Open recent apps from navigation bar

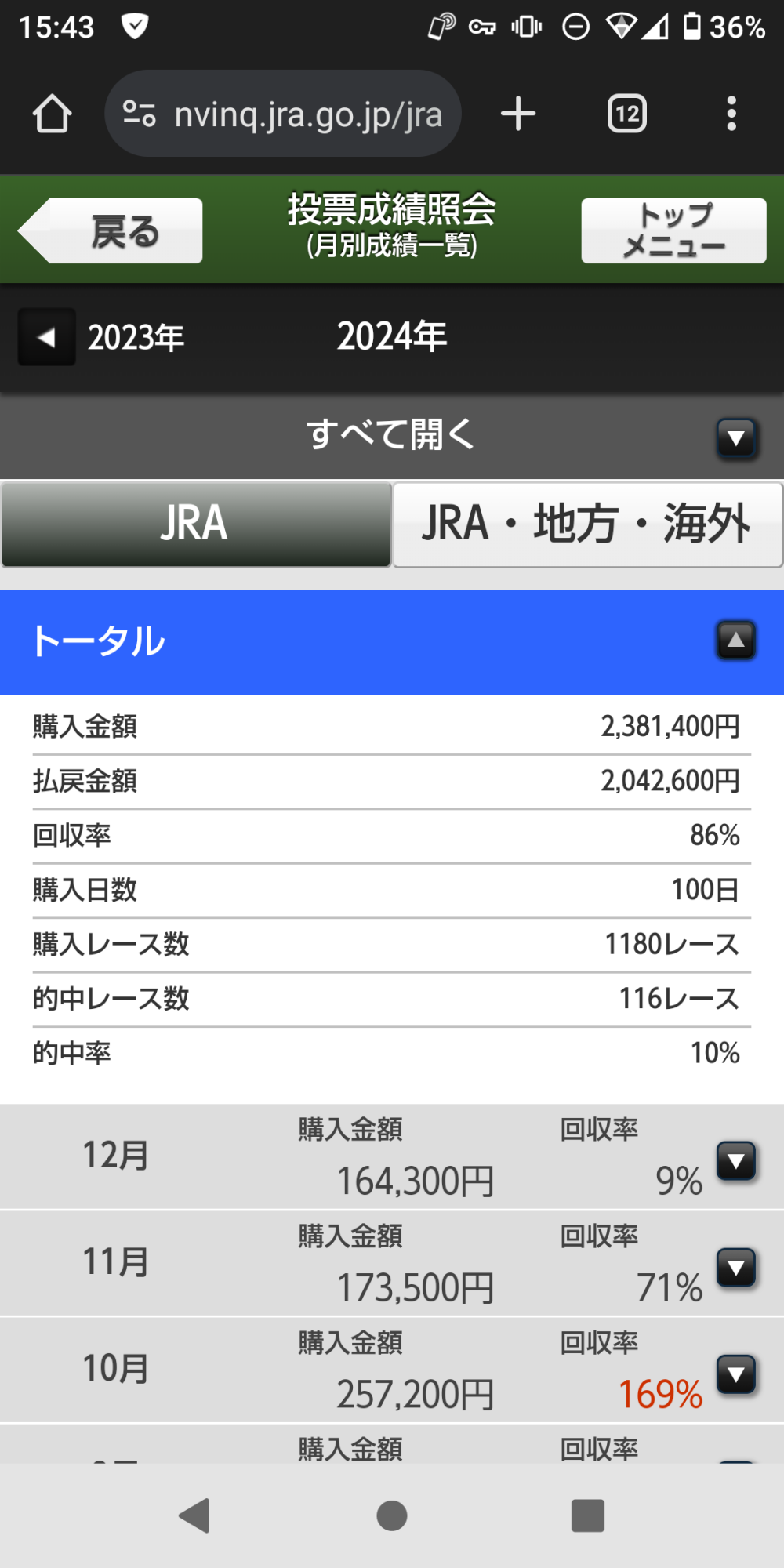(x=588, y=1515)
